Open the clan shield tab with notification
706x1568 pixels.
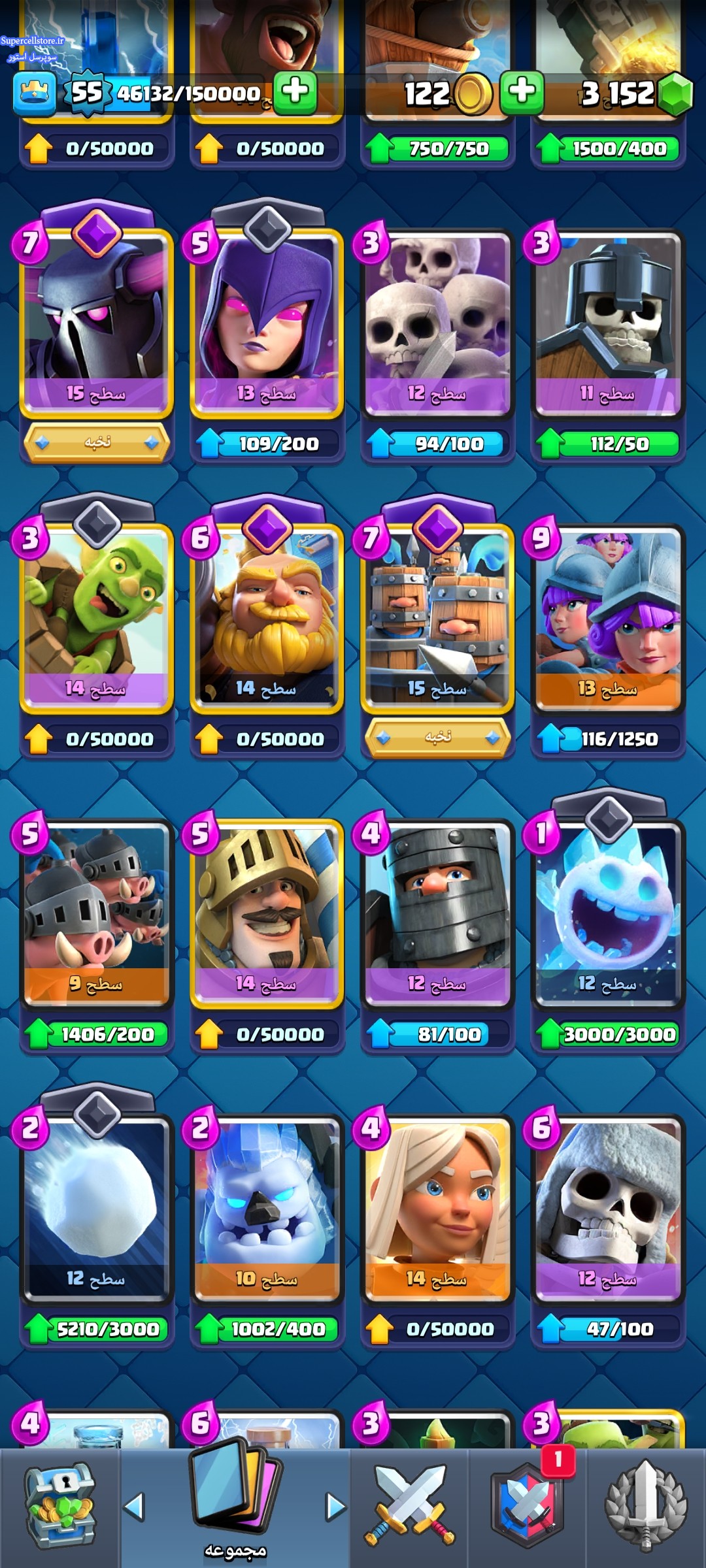pos(528,1506)
